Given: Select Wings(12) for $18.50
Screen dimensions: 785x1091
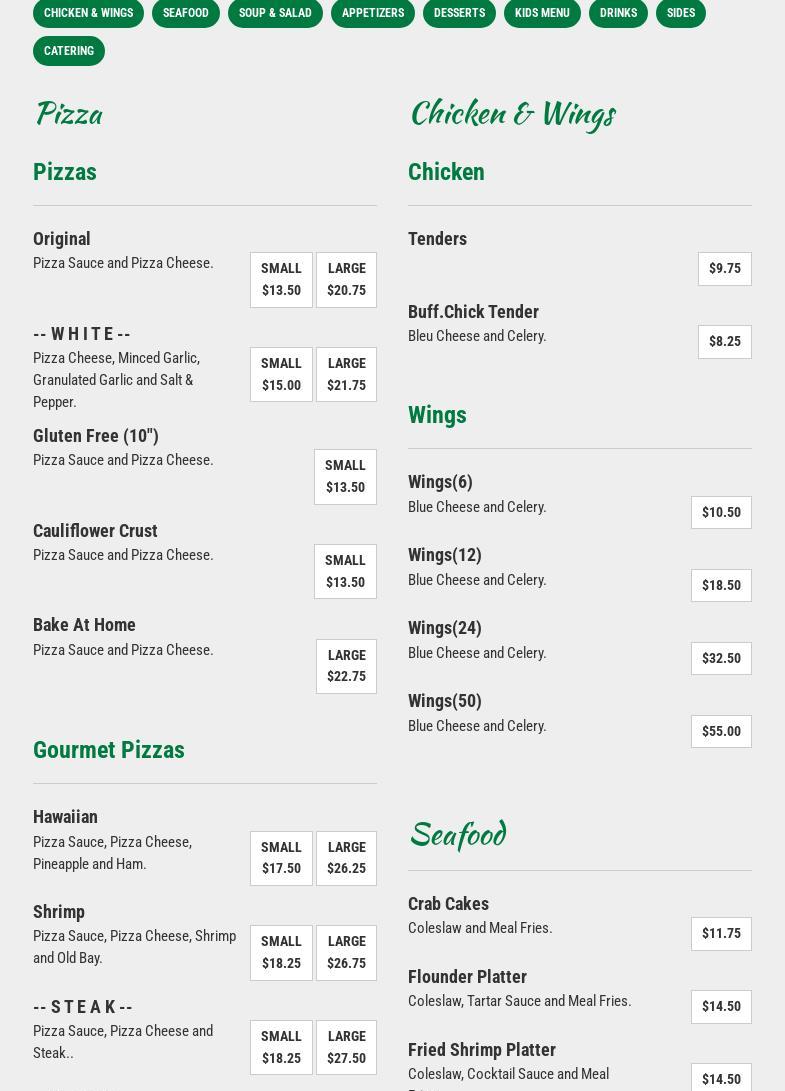Looking at the screenshot, I should pos(720,586).
